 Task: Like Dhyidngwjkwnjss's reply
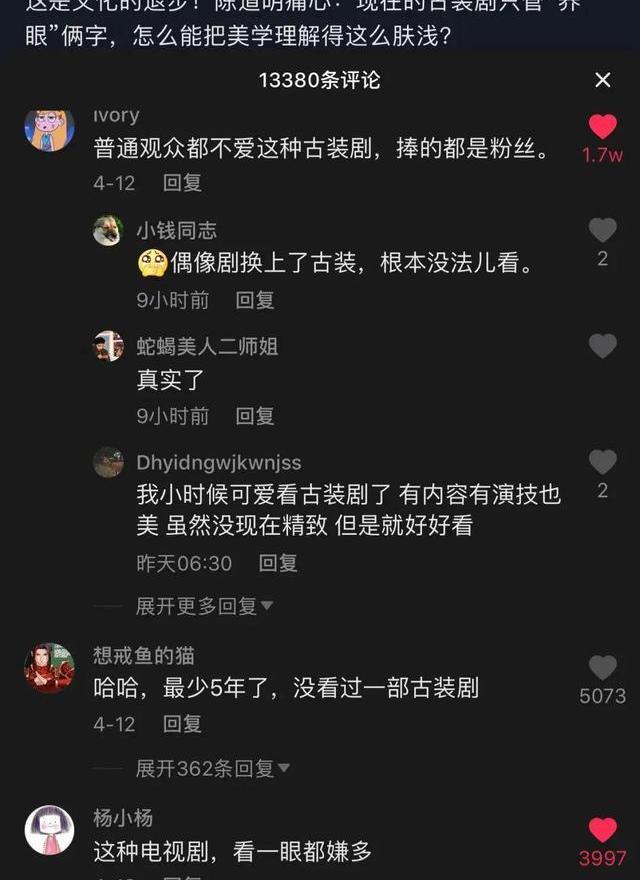click(x=602, y=462)
